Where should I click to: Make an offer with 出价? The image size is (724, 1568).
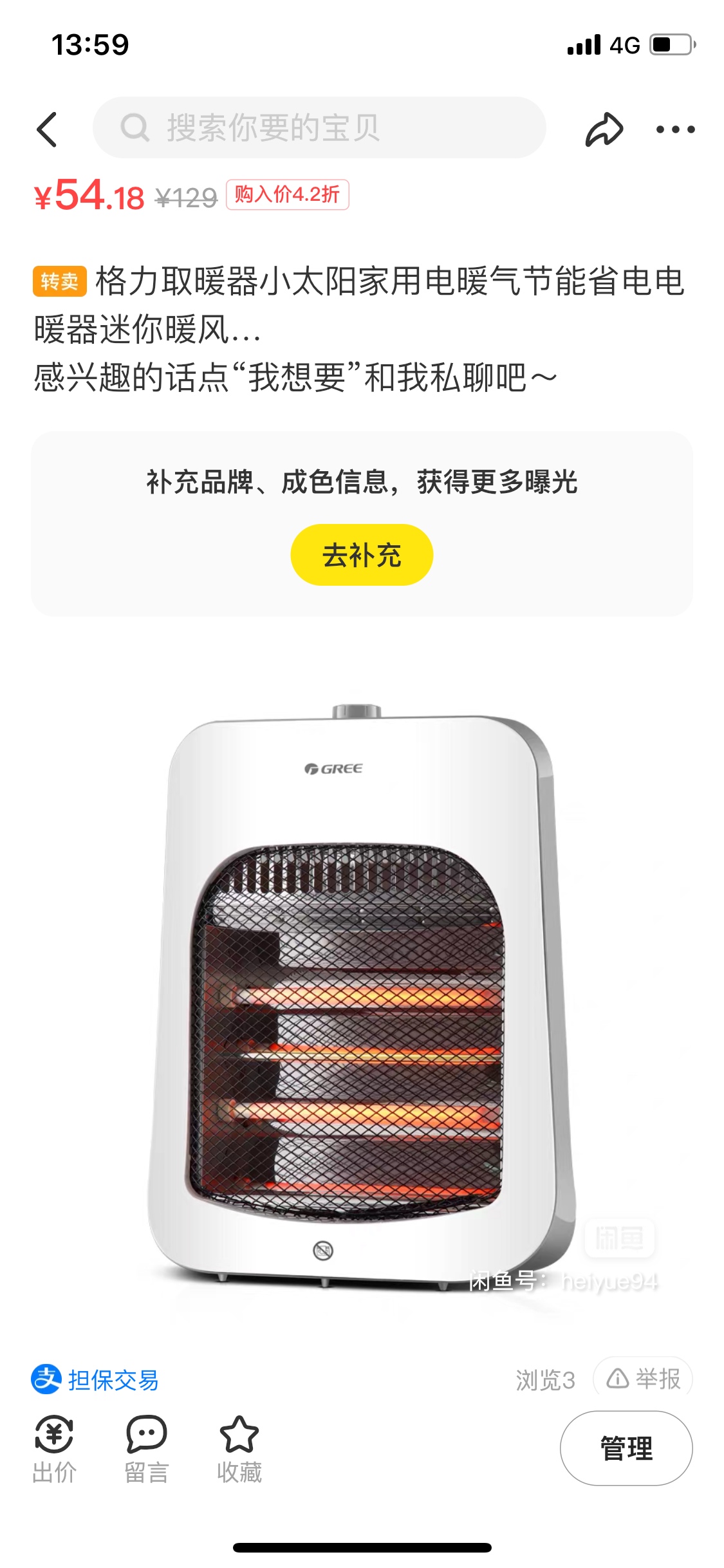[x=55, y=1450]
